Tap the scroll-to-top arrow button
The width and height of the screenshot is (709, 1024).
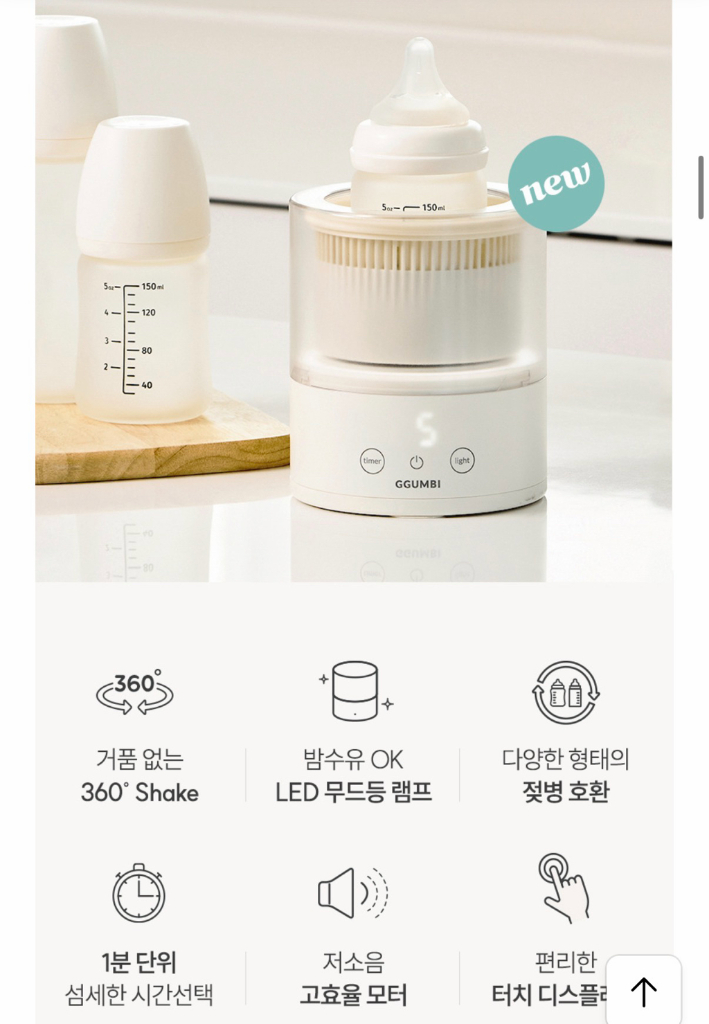643,990
